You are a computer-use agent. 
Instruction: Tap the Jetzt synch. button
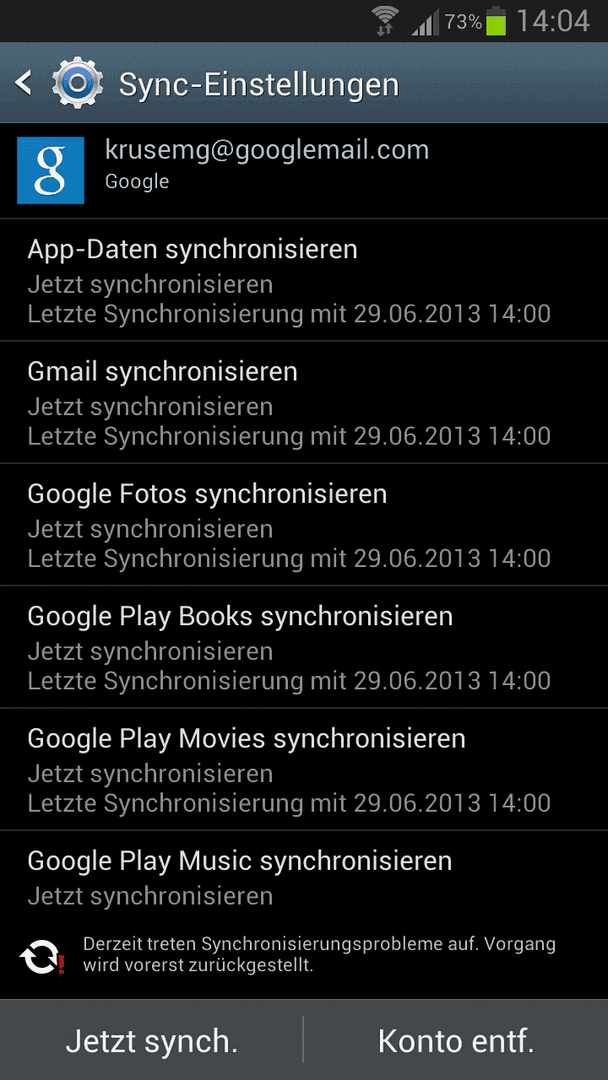pos(151,1041)
